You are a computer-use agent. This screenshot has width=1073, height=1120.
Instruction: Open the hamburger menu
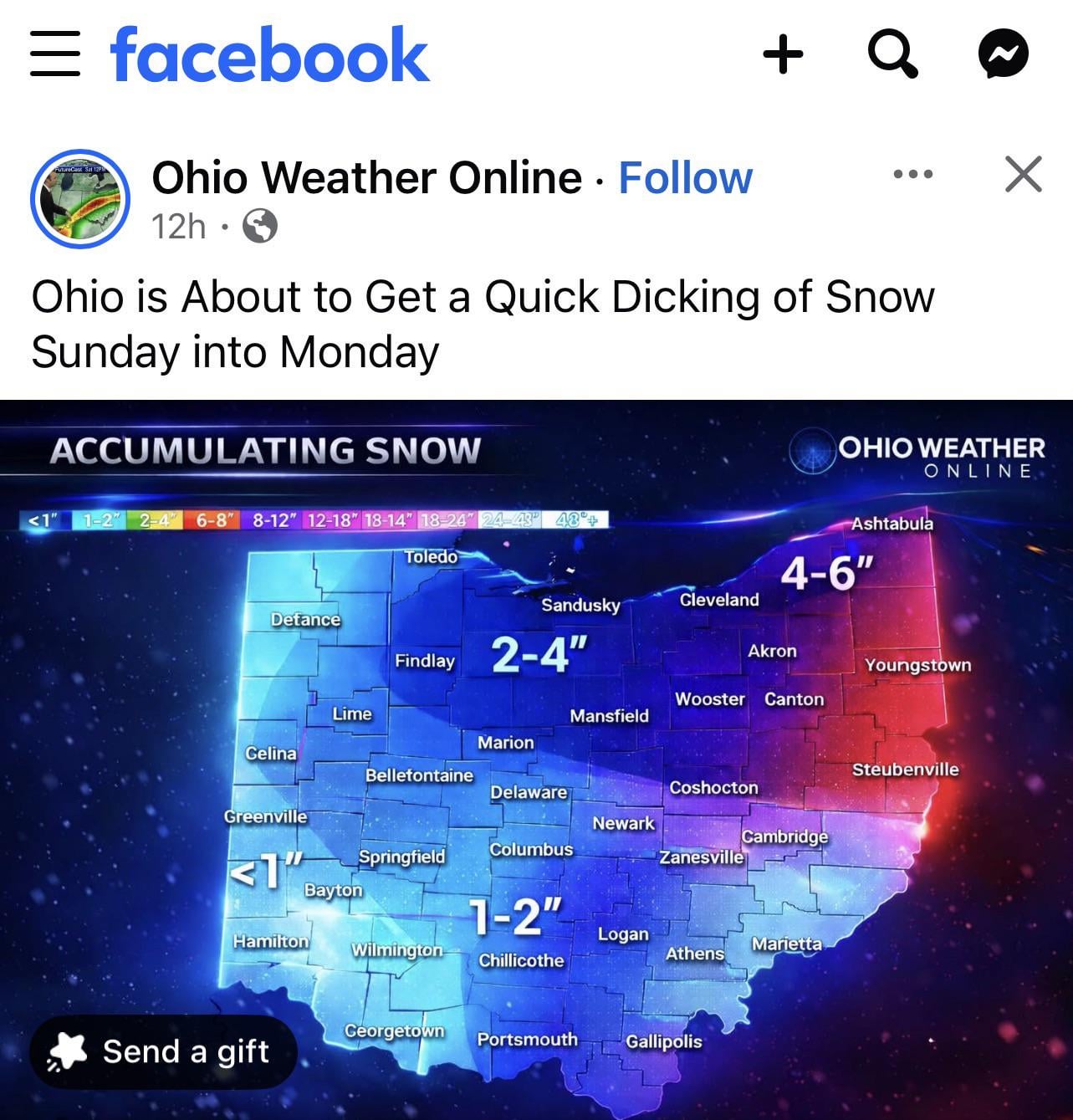55,54
